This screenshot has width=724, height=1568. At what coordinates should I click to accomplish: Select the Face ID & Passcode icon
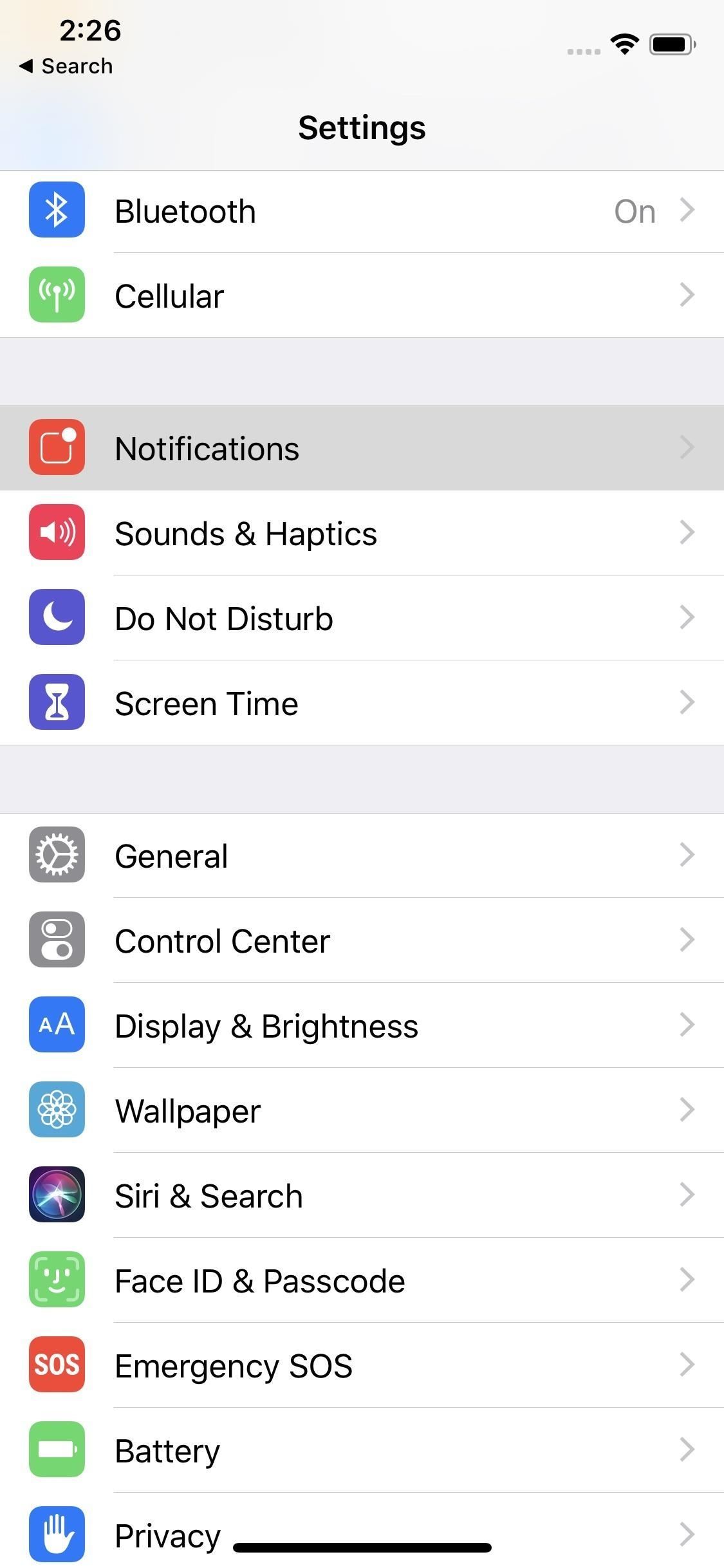click(x=57, y=1280)
